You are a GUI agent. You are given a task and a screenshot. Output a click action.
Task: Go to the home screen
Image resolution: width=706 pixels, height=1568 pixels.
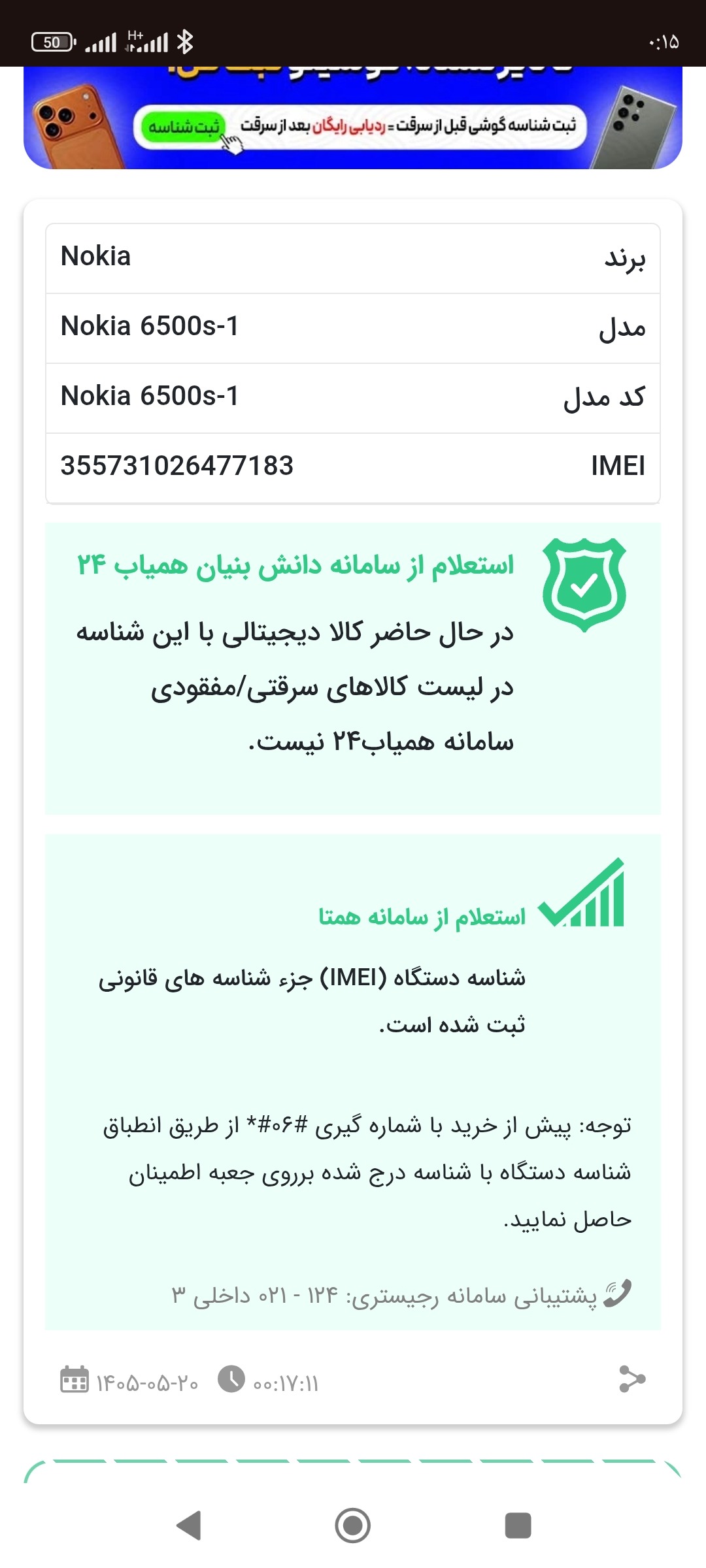353,1526
